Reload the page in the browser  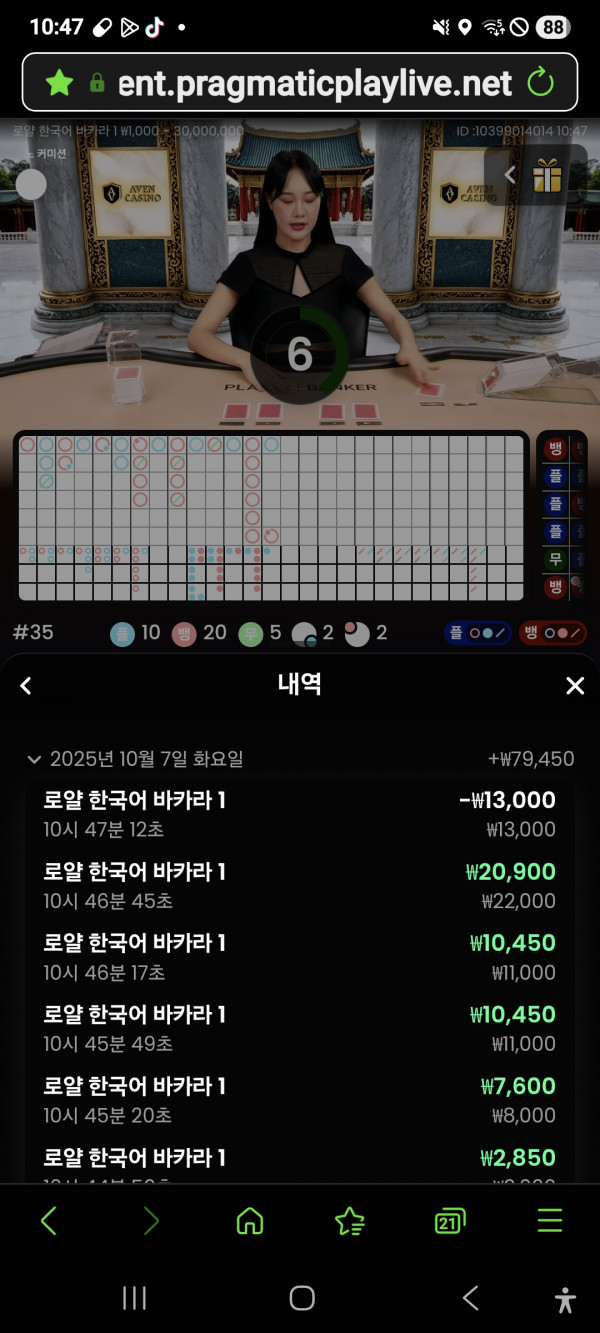(540, 82)
